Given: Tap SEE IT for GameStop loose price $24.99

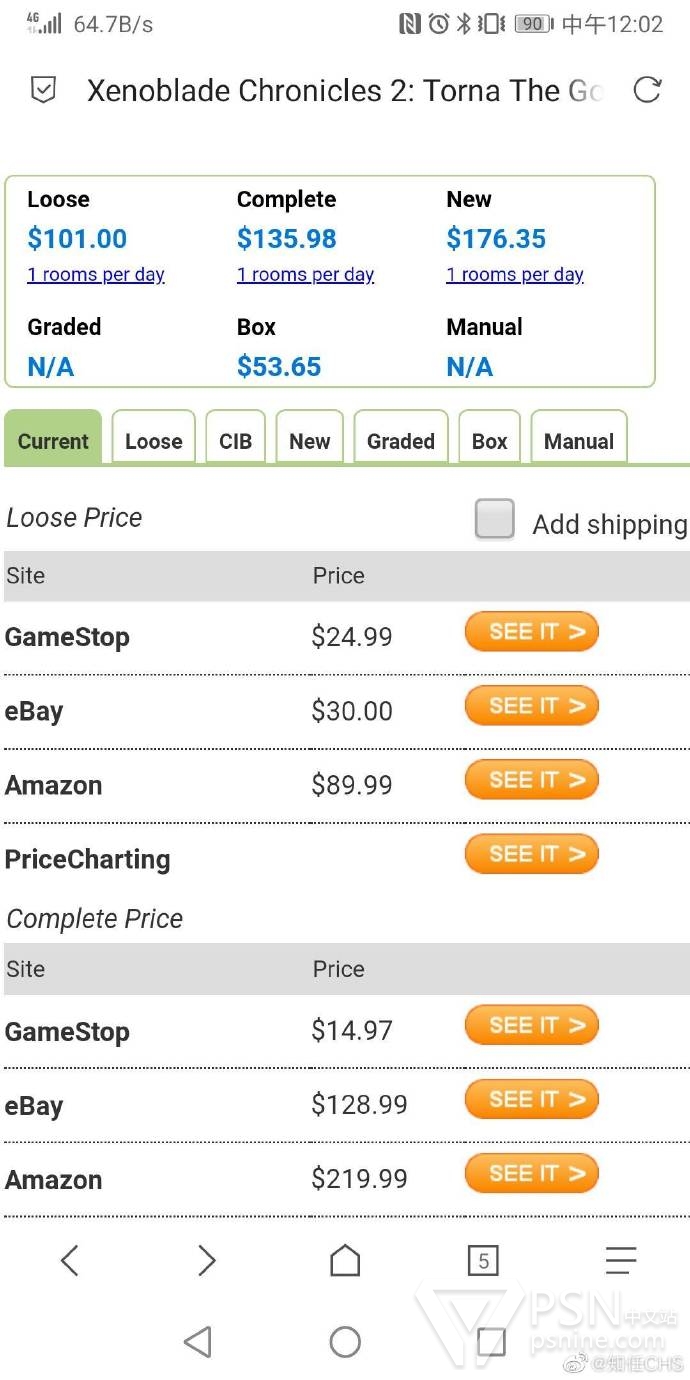Looking at the screenshot, I should (x=531, y=632).
